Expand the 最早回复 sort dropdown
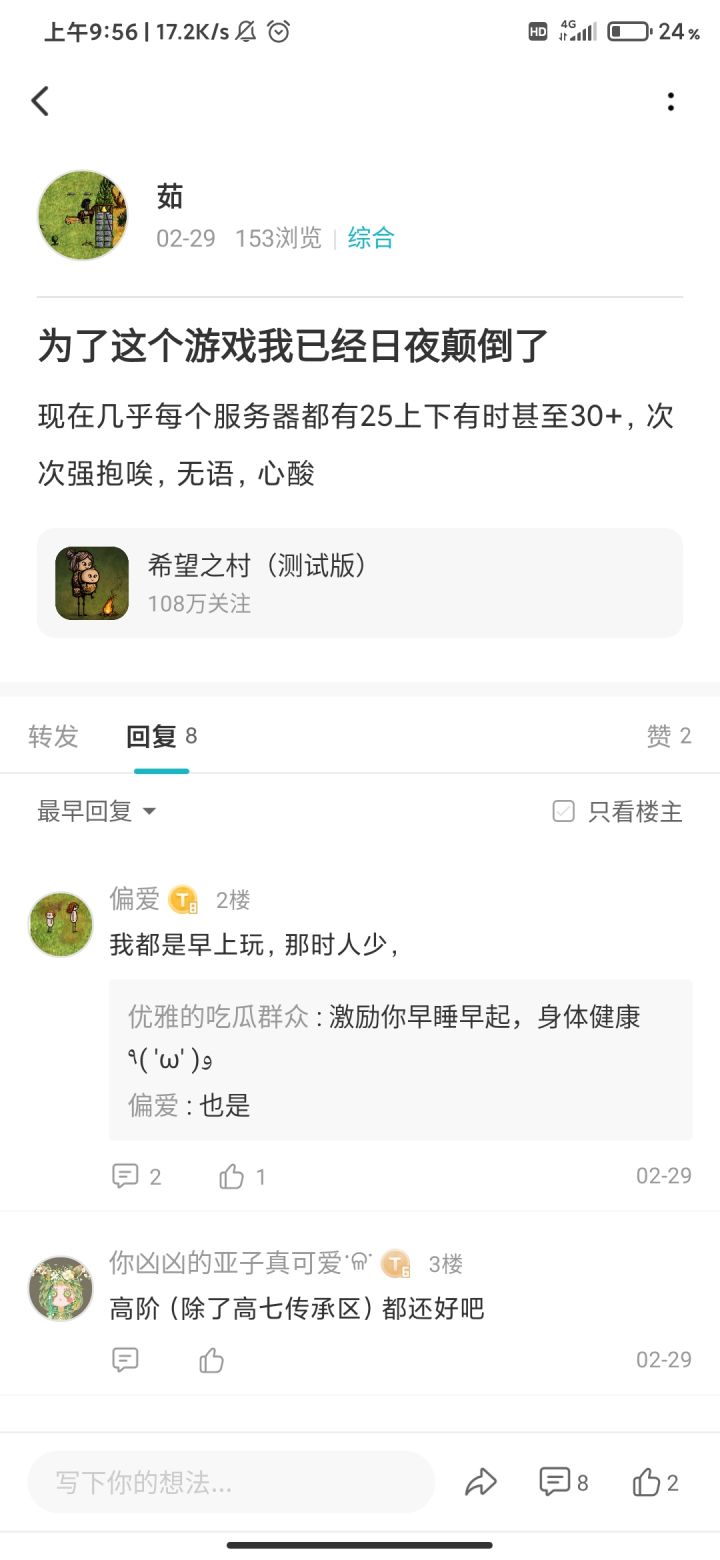Screen dimensions: 720x1560 click(97, 811)
